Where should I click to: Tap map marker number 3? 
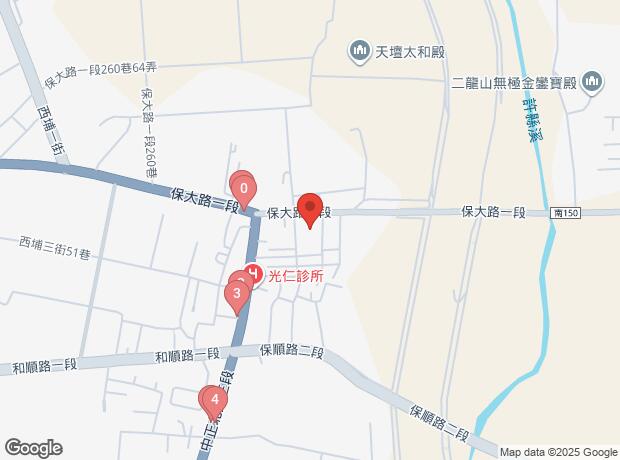pos(236,294)
